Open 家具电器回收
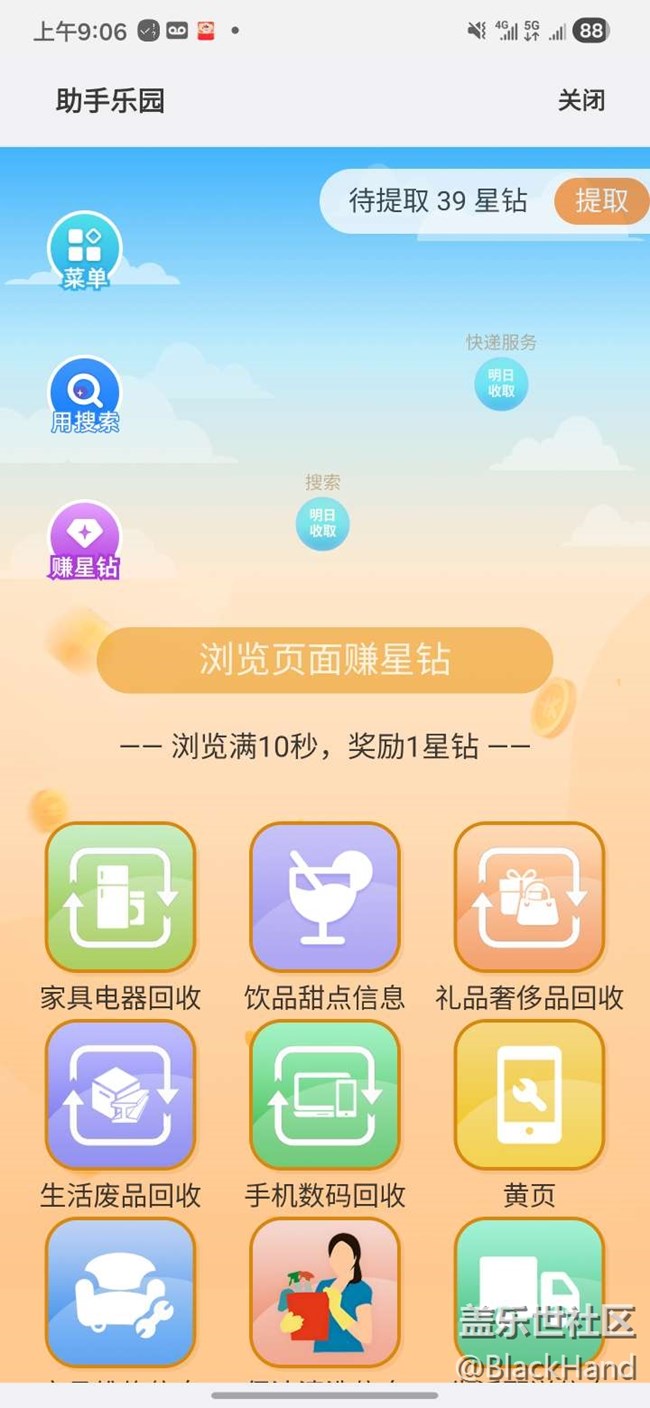 pyautogui.click(x=121, y=897)
